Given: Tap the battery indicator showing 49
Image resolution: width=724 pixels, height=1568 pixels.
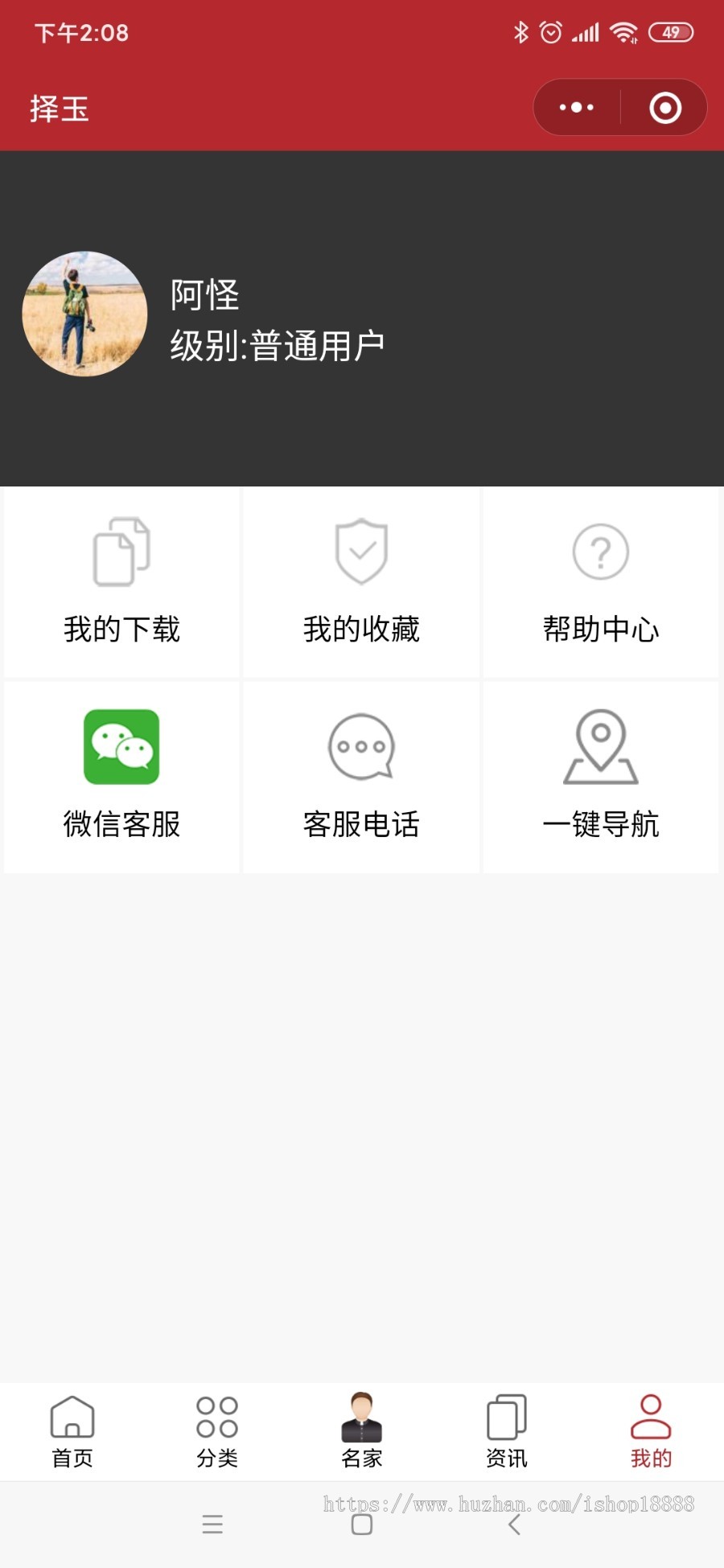Looking at the screenshot, I should [x=672, y=33].
